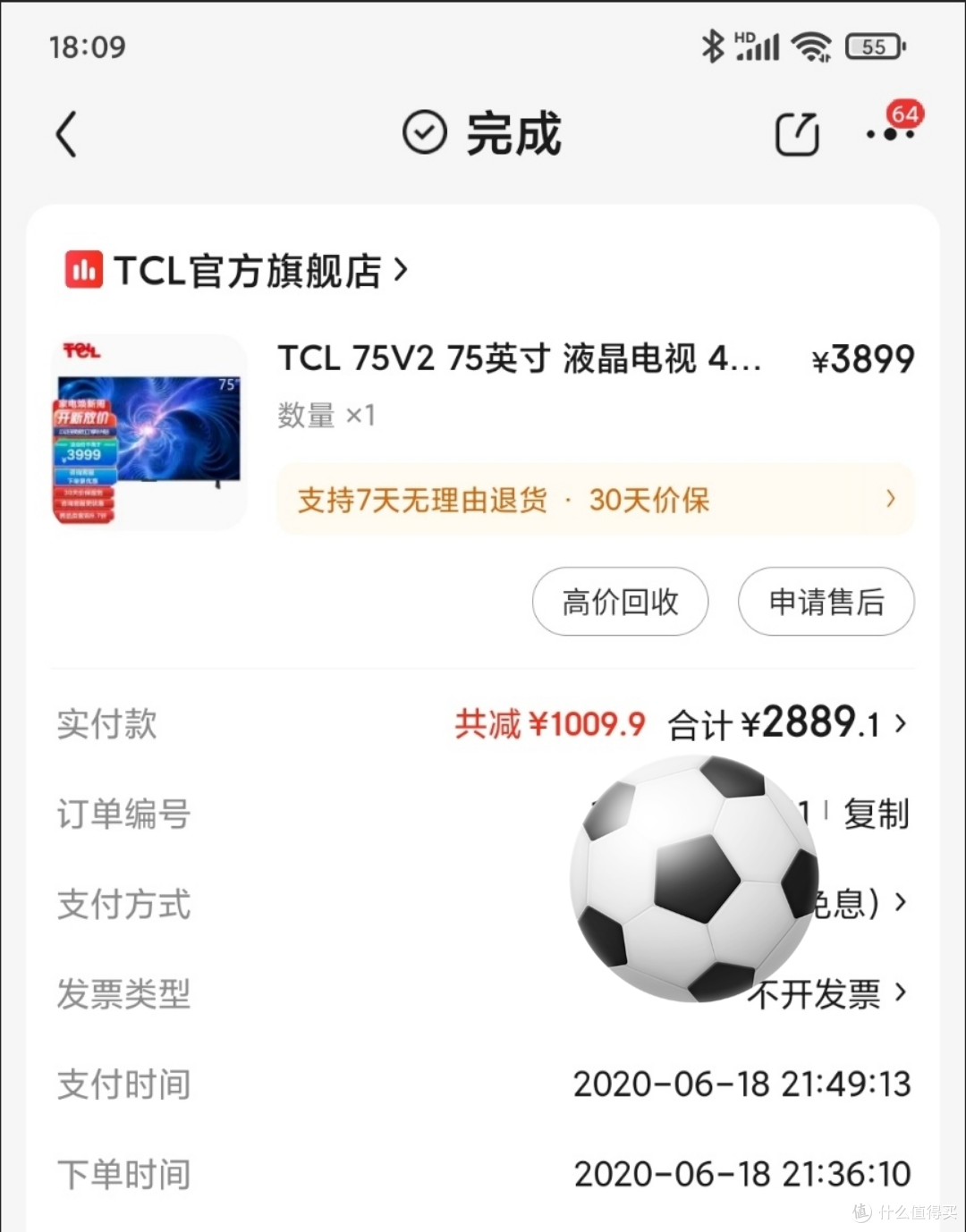Tap the 高价回收 recycle button
The width and height of the screenshot is (966, 1232).
pos(620,602)
